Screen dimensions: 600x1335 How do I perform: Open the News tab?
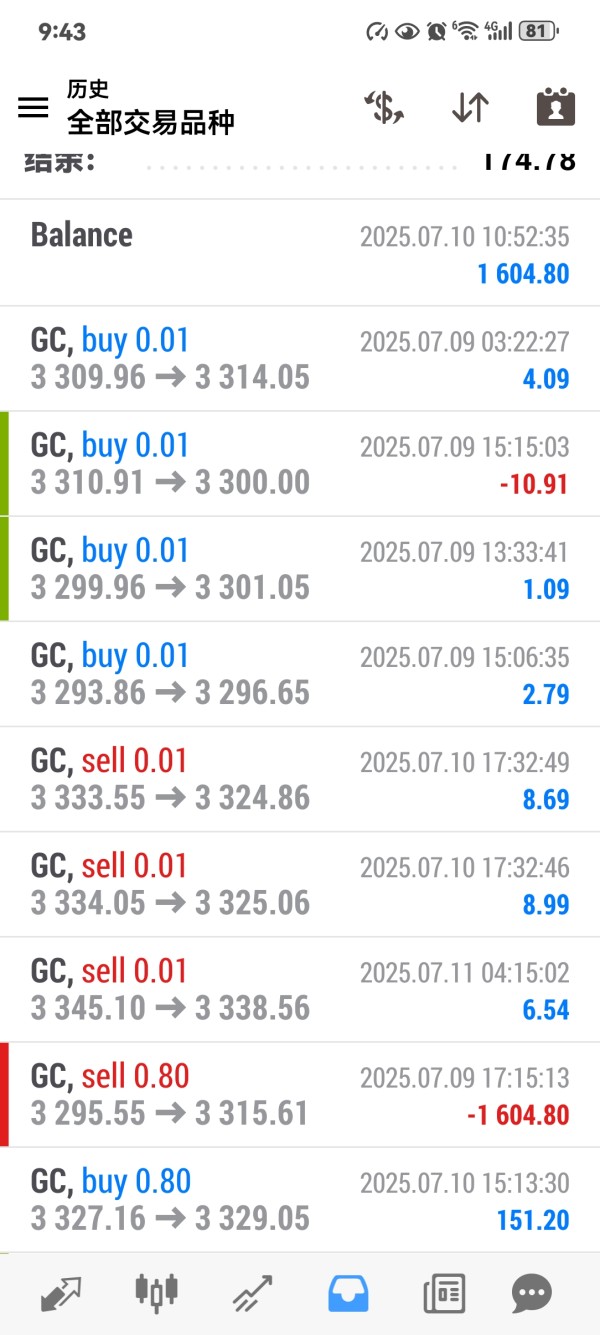(444, 1294)
